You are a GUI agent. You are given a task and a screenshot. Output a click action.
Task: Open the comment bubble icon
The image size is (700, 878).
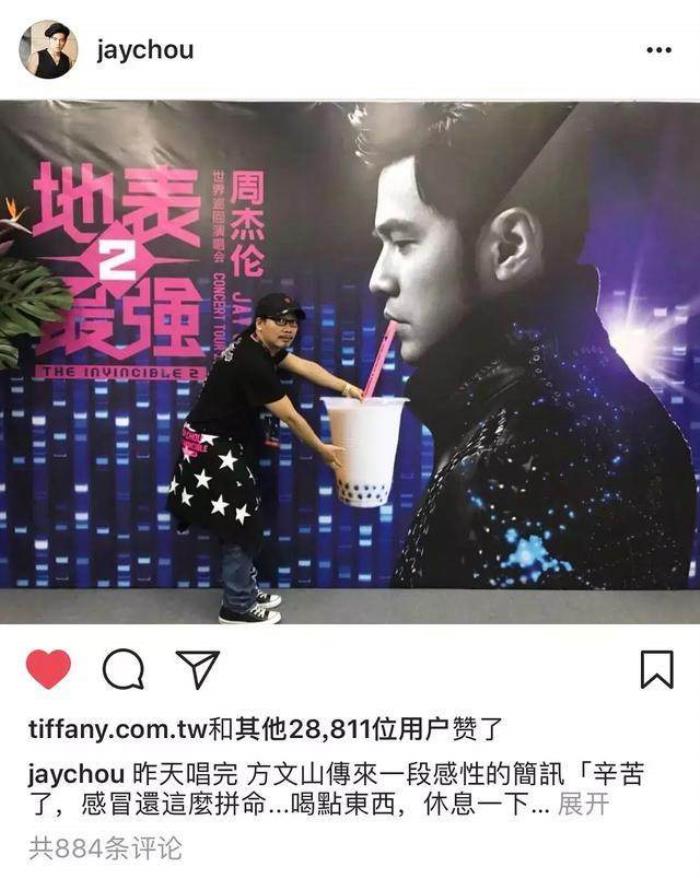(x=123, y=669)
